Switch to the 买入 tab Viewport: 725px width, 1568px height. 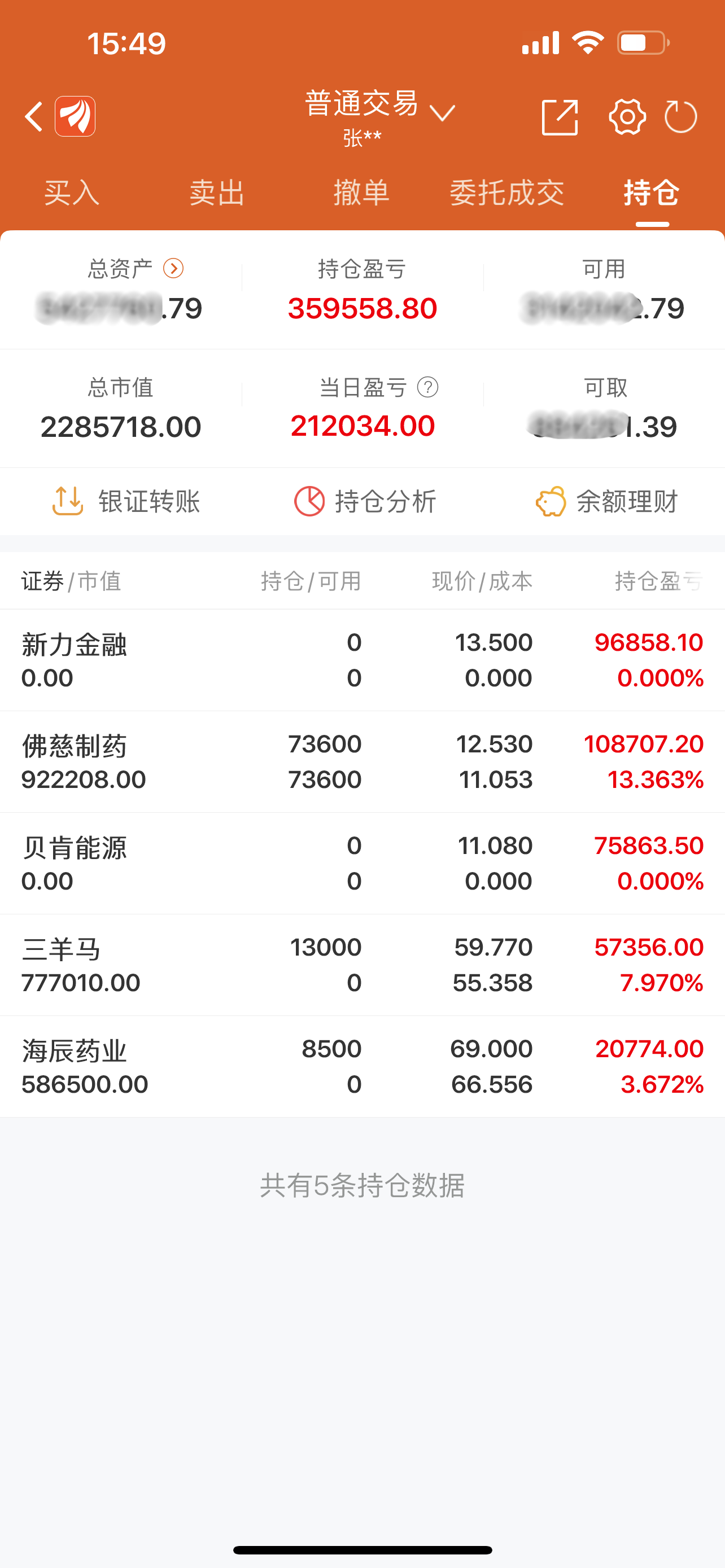72,193
